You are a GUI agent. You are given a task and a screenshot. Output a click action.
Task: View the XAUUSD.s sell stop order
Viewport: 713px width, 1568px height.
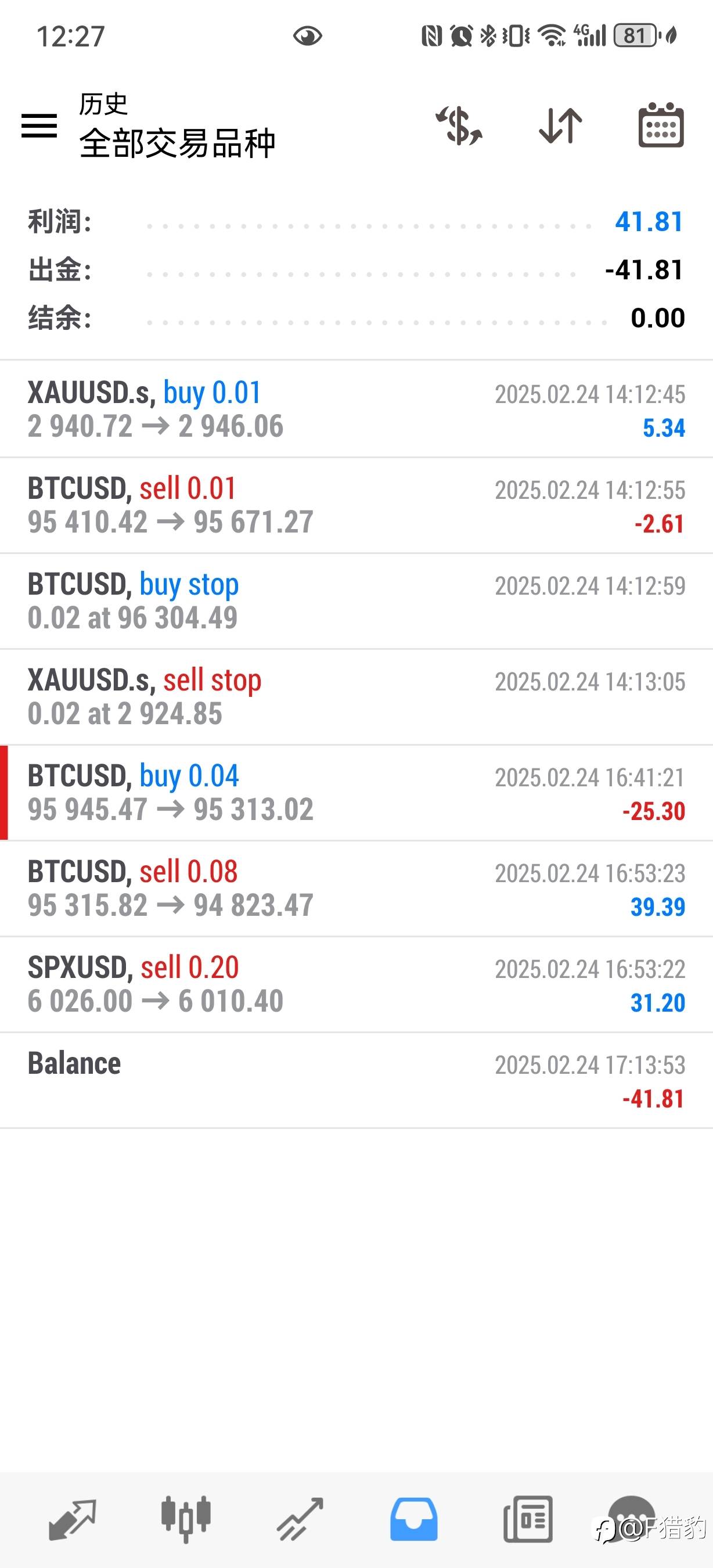(356, 697)
